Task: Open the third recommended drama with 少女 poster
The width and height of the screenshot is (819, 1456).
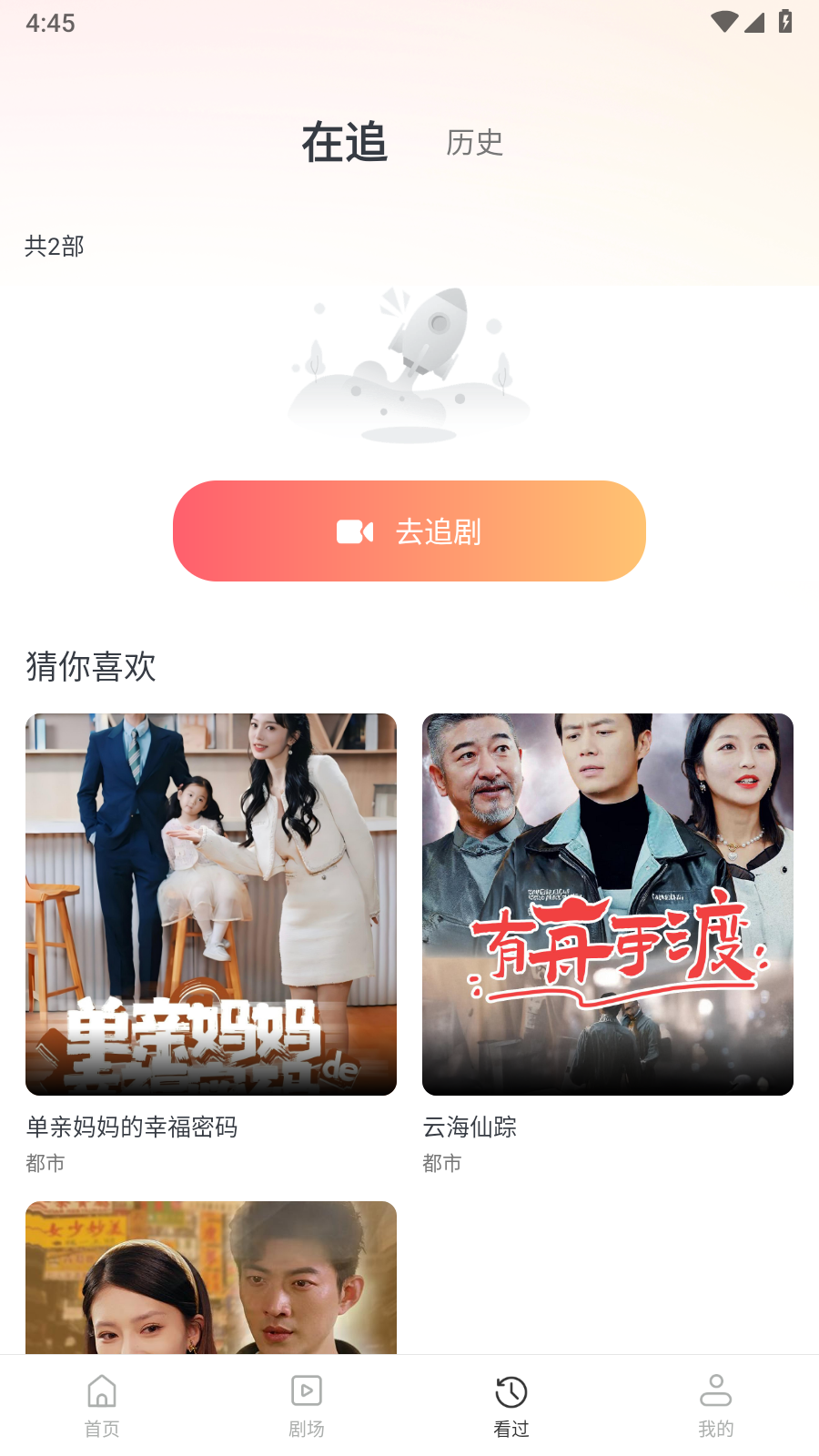Action: pyautogui.click(x=211, y=1278)
